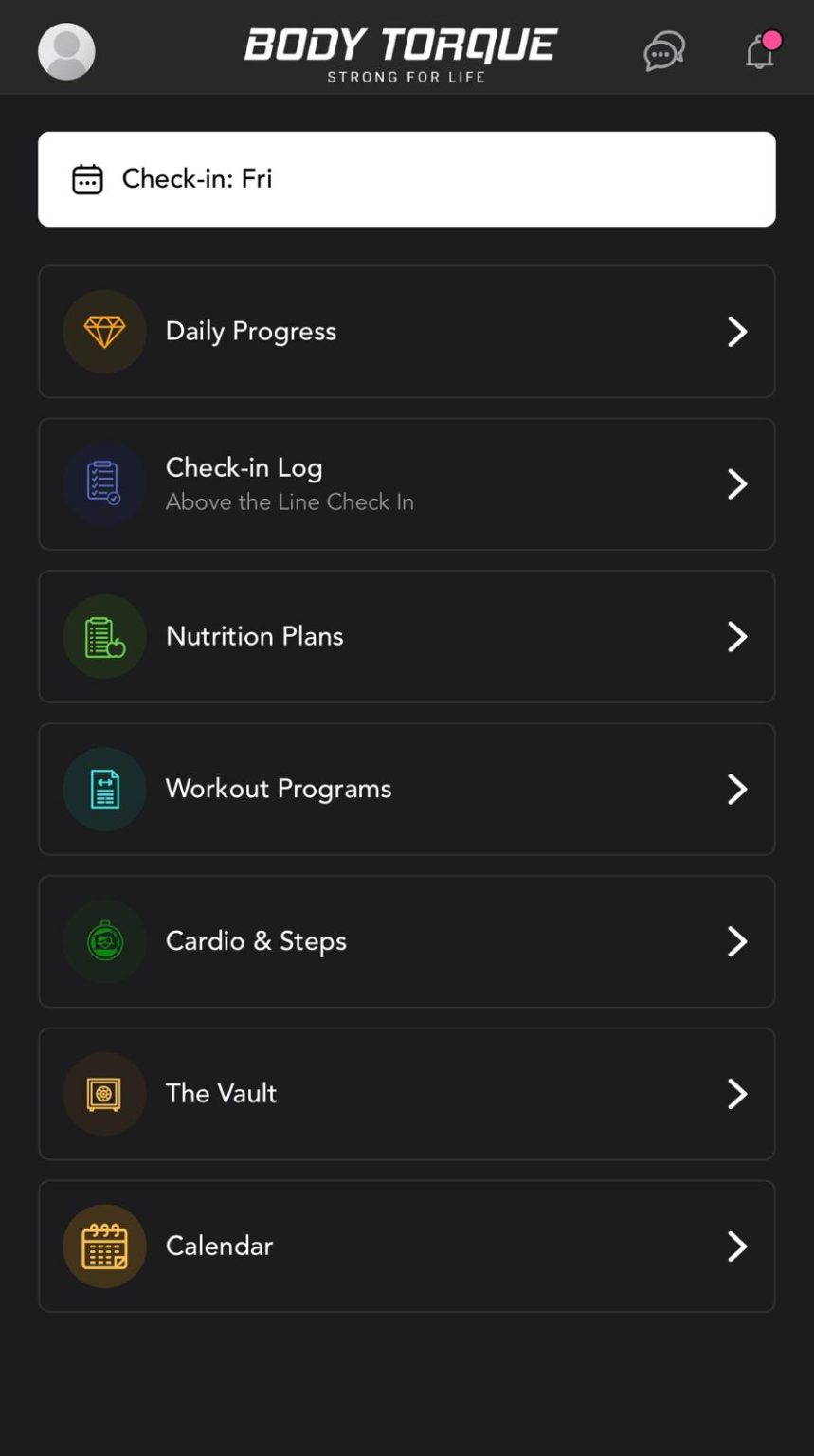Expand the Calendar row chevron
814x1456 pixels.
(738, 1247)
